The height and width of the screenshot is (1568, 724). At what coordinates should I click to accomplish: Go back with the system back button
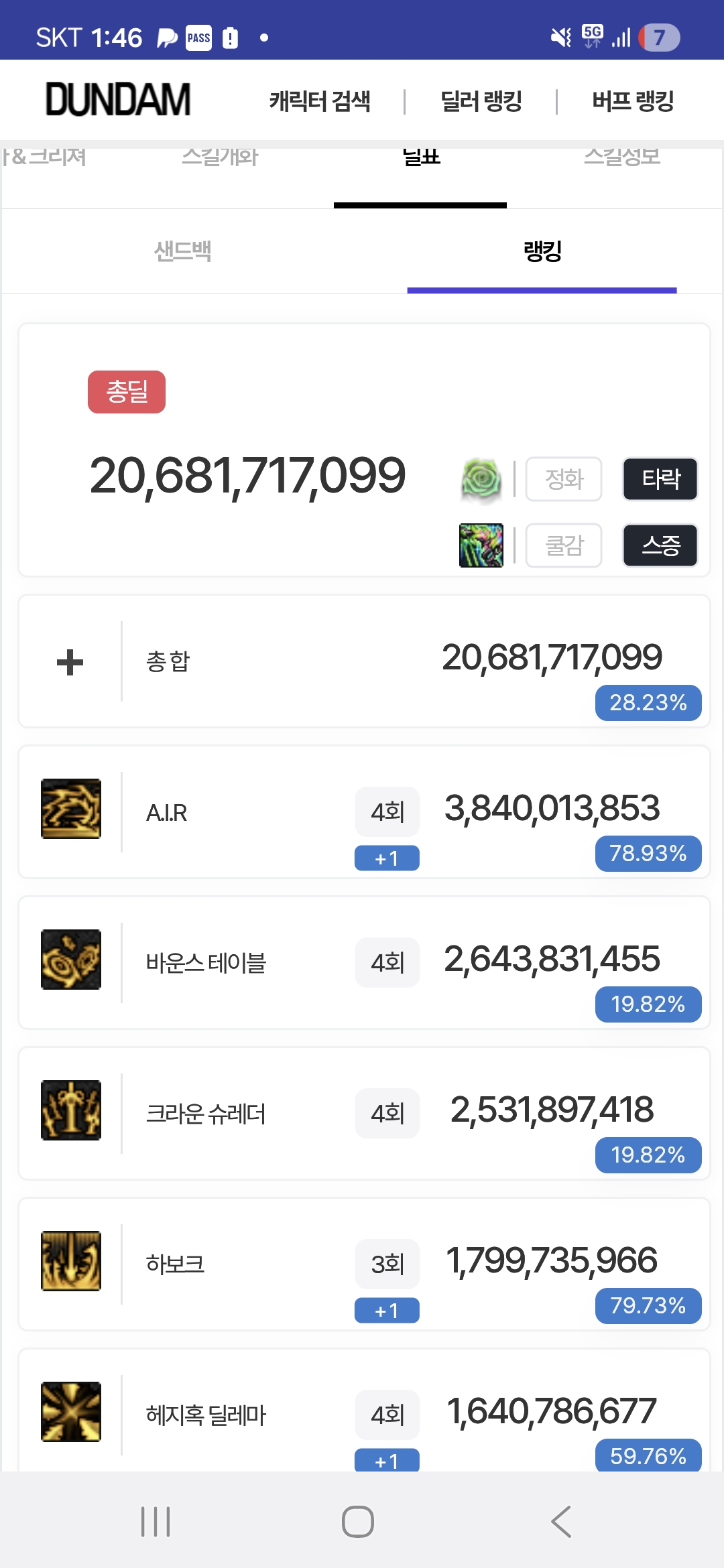click(561, 1521)
